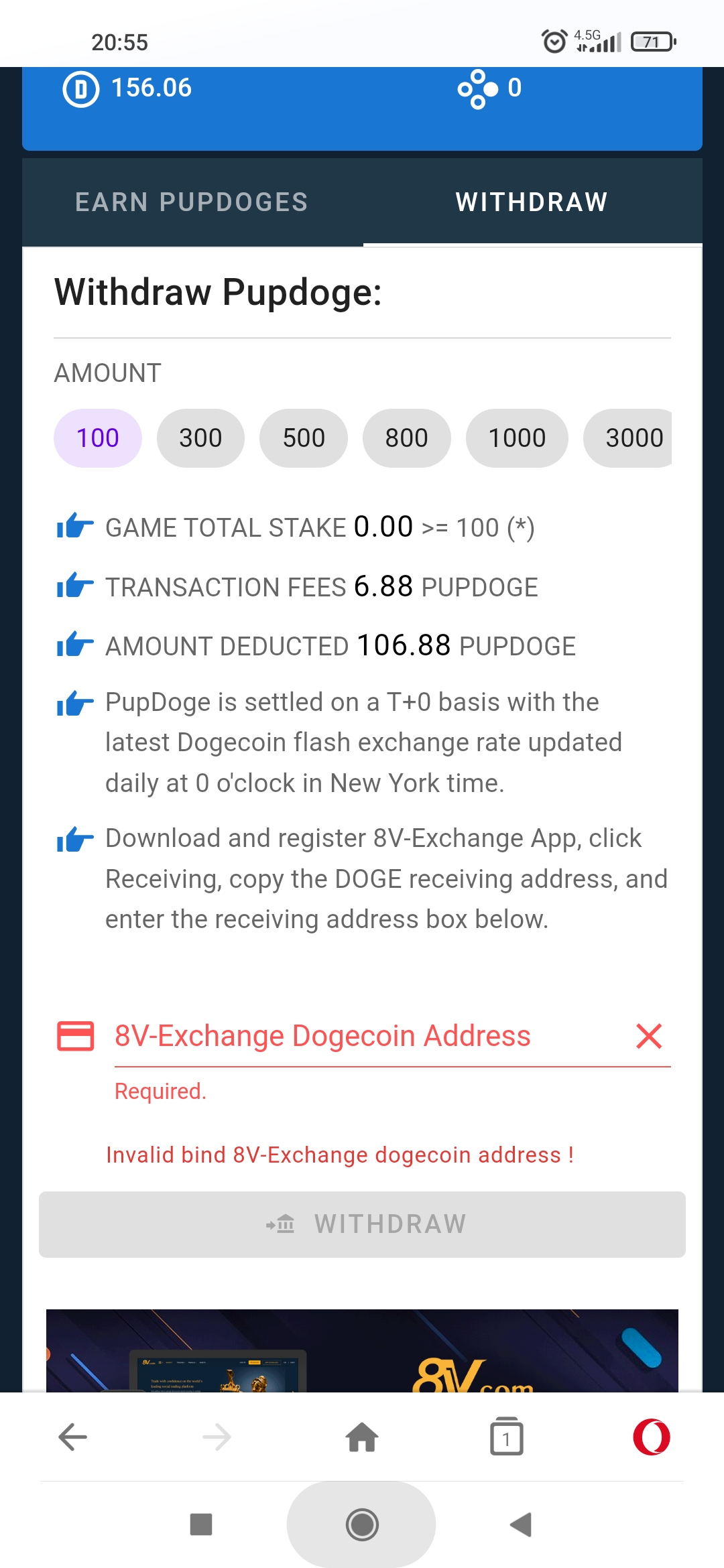Open the Opera menu
This screenshot has width=724, height=1568.
652,1437
